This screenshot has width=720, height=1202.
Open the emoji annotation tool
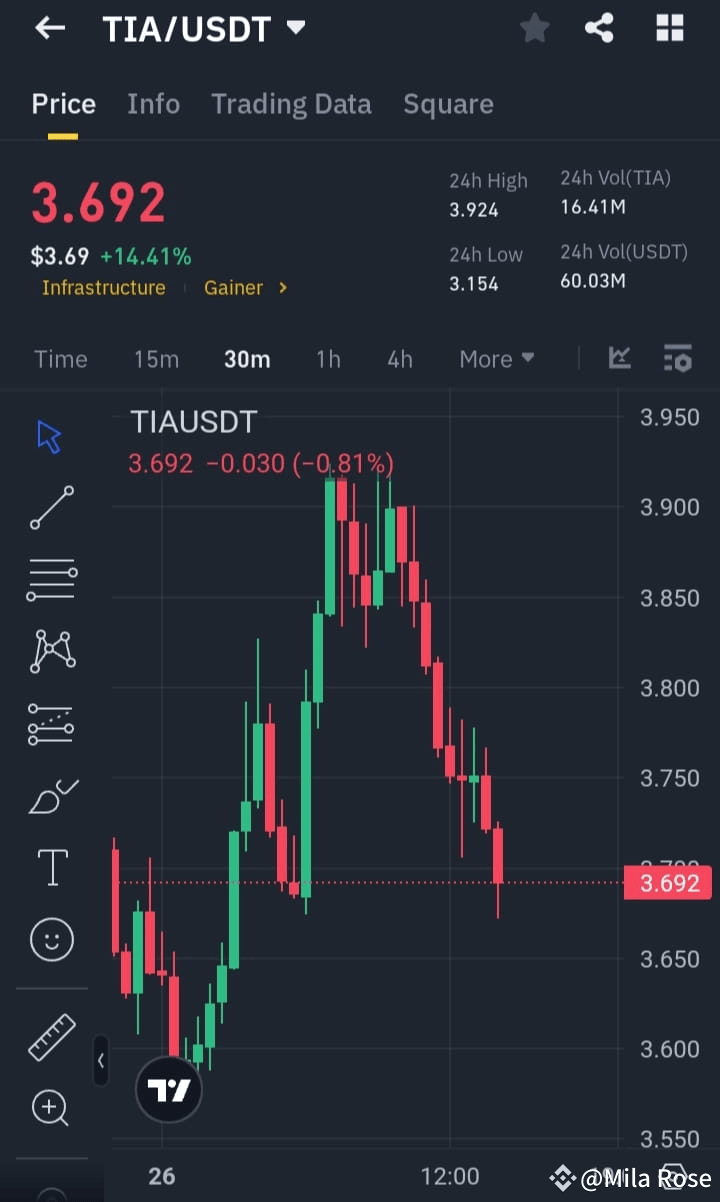coord(51,939)
